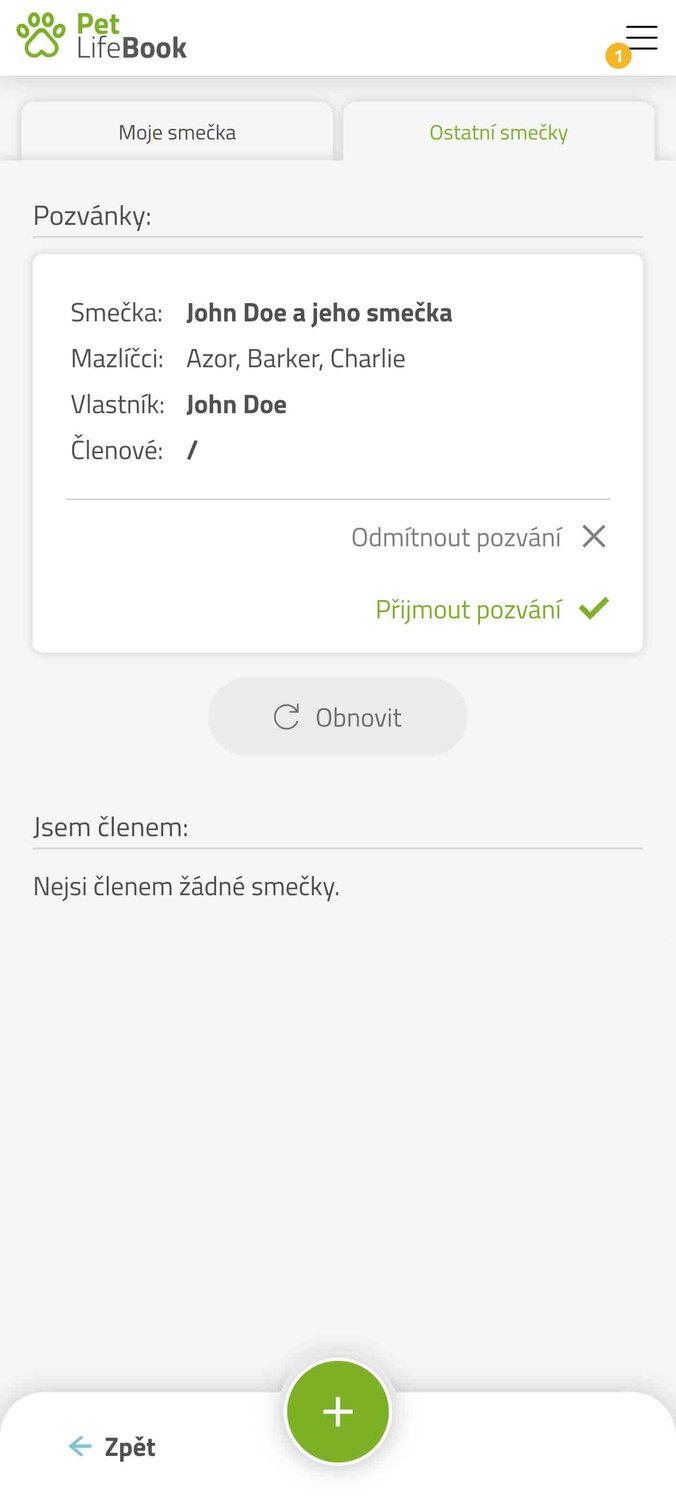
Task: Tap the green plus floating button
Action: click(338, 1411)
